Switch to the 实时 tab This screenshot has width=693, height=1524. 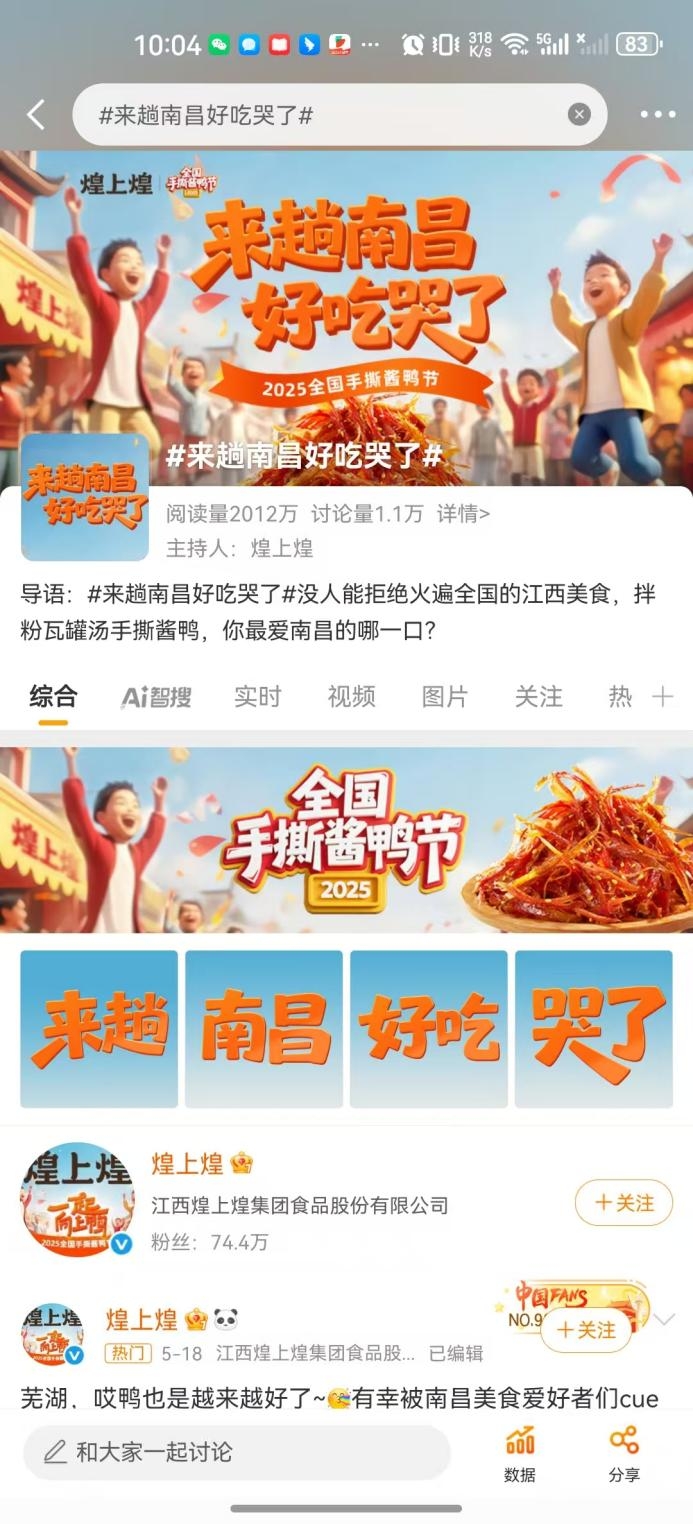[x=257, y=697]
